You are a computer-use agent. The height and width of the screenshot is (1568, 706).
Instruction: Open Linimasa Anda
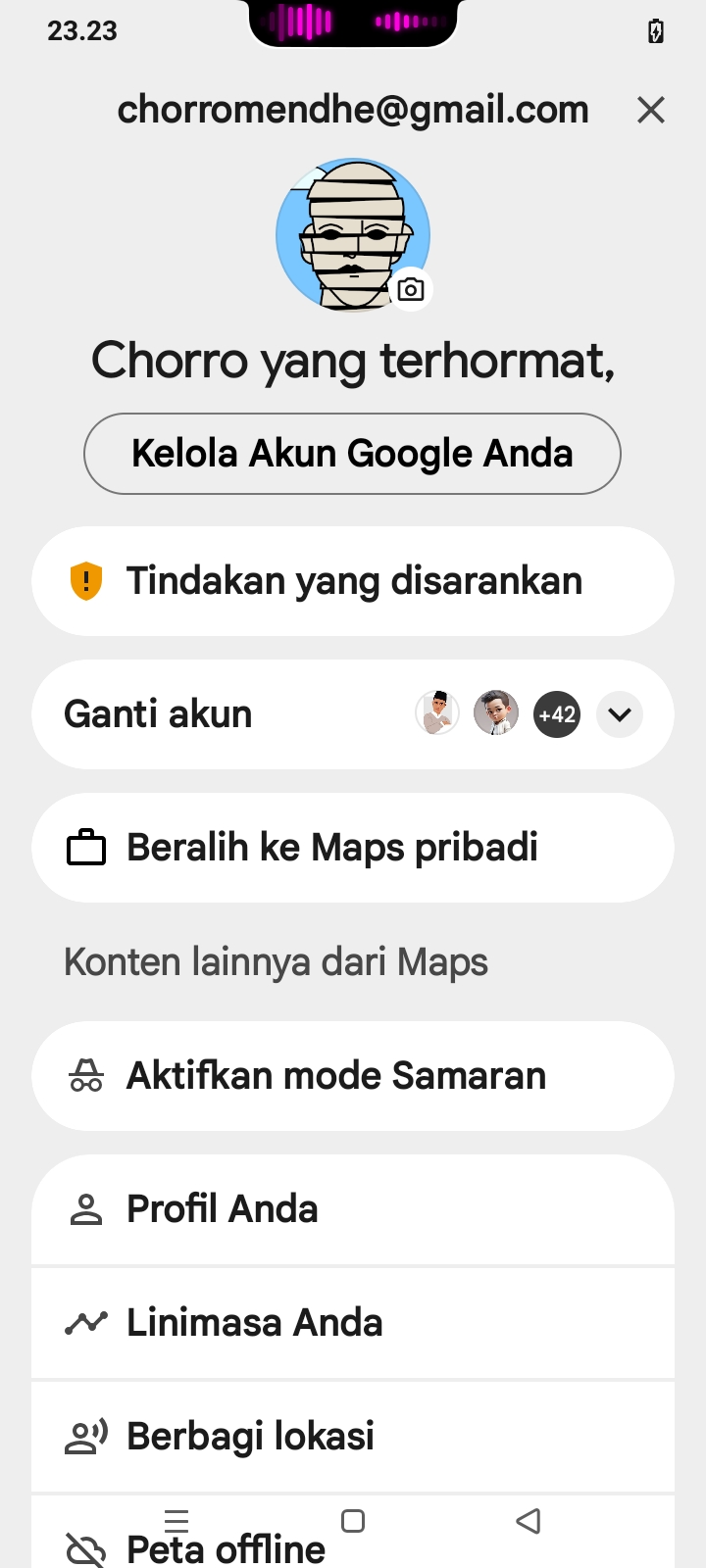coord(352,1323)
